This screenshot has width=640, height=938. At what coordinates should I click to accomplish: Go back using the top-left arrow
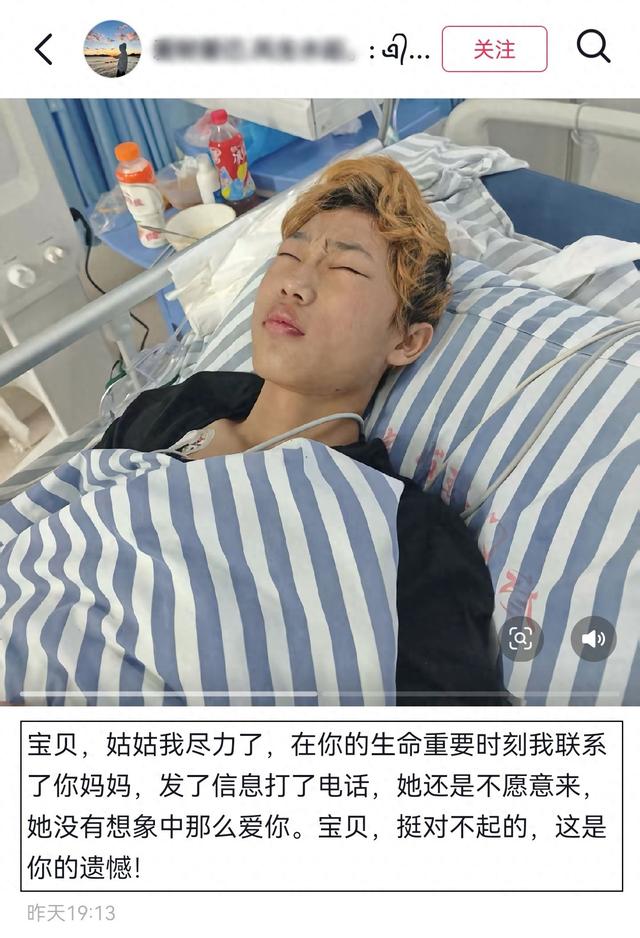point(43,49)
